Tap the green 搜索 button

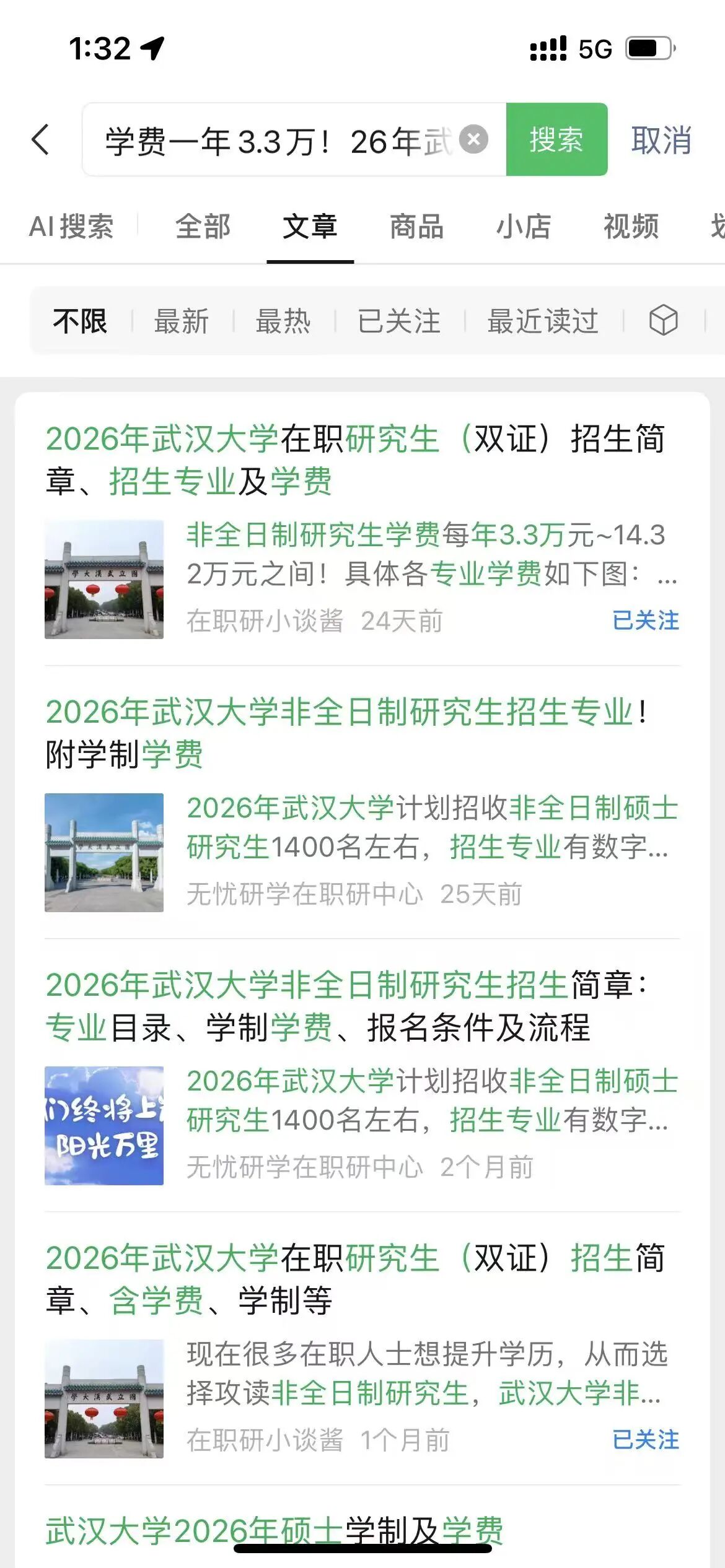click(556, 139)
